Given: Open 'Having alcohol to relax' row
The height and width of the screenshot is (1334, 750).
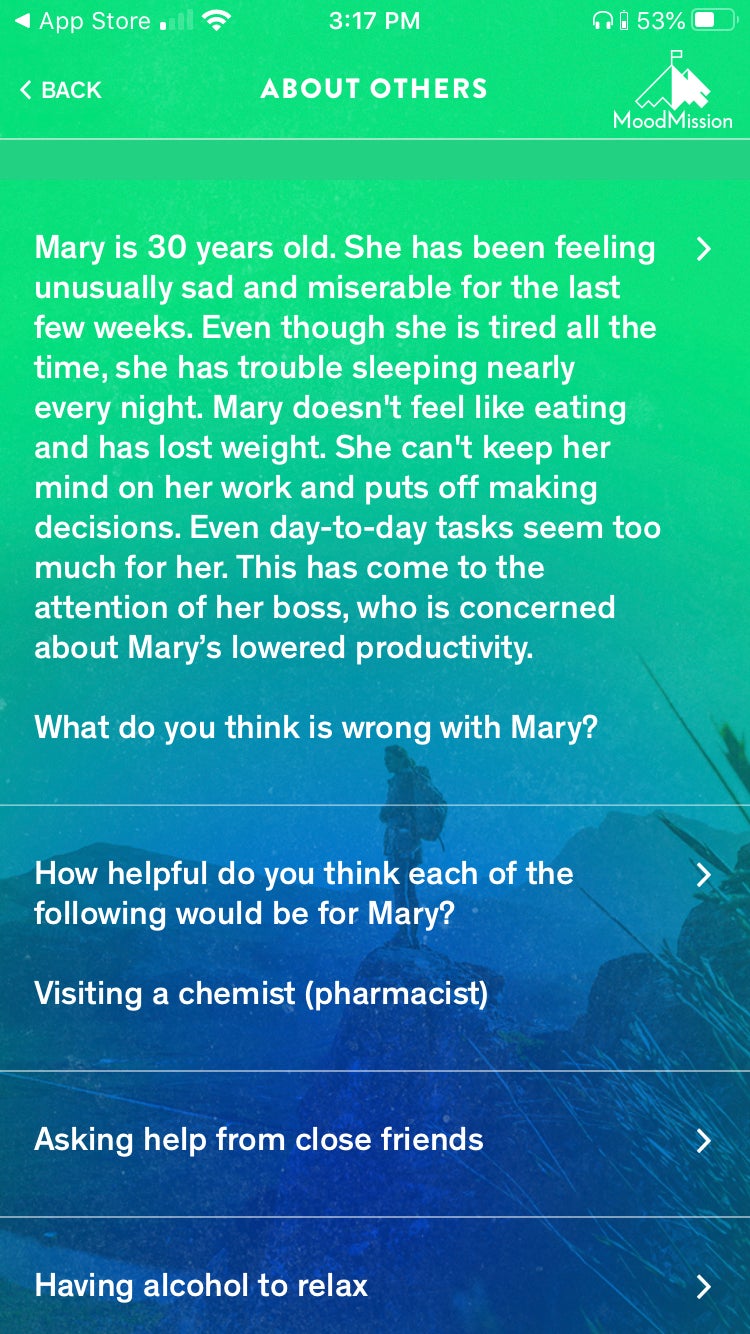Looking at the screenshot, I should 375,1276.
